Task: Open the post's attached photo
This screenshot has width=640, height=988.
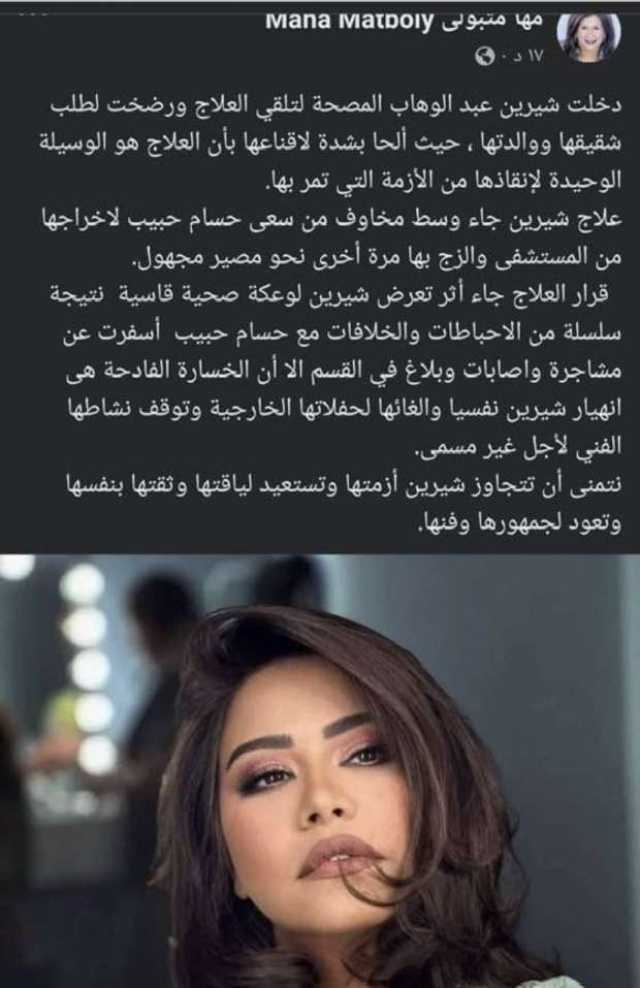Action: (x=320, y=770)
